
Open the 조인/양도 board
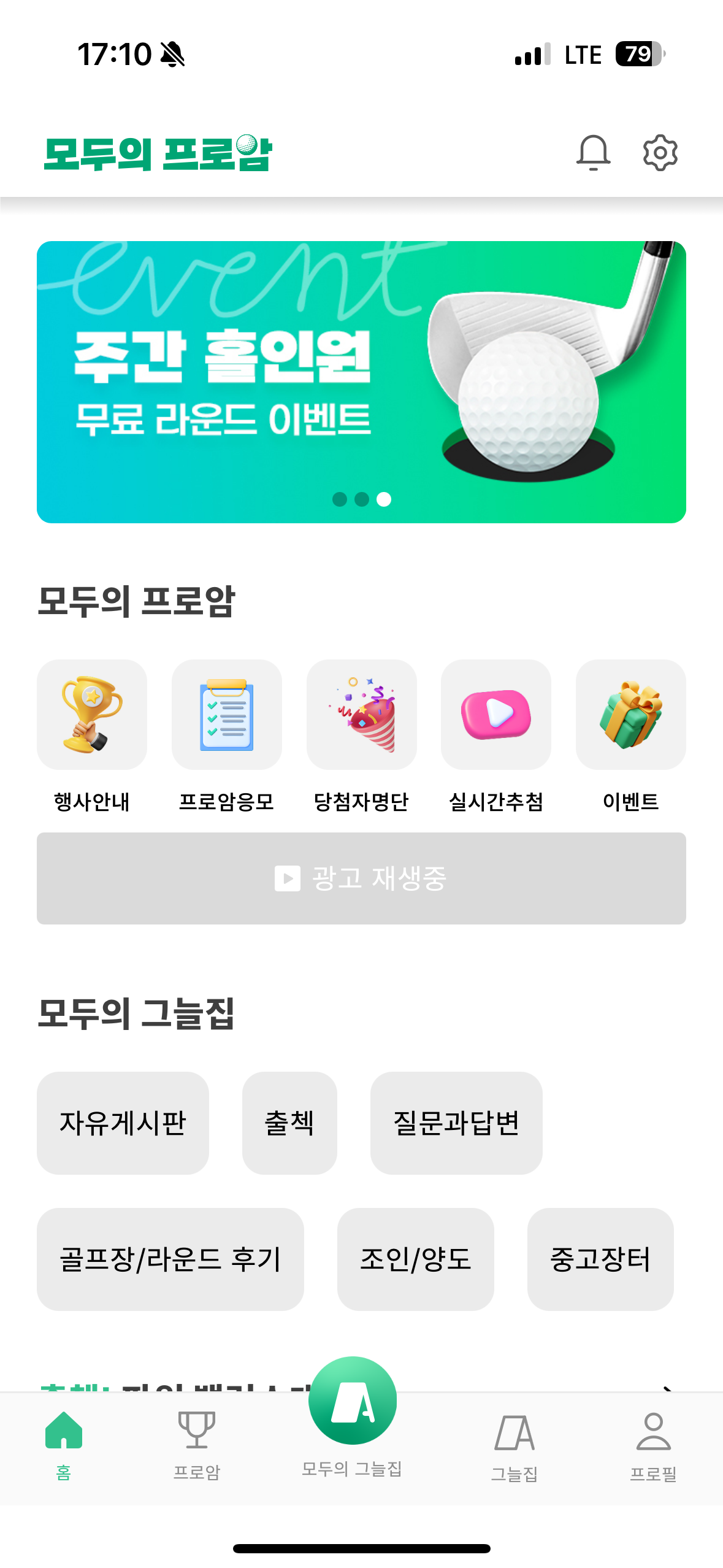coord(415,1259)
